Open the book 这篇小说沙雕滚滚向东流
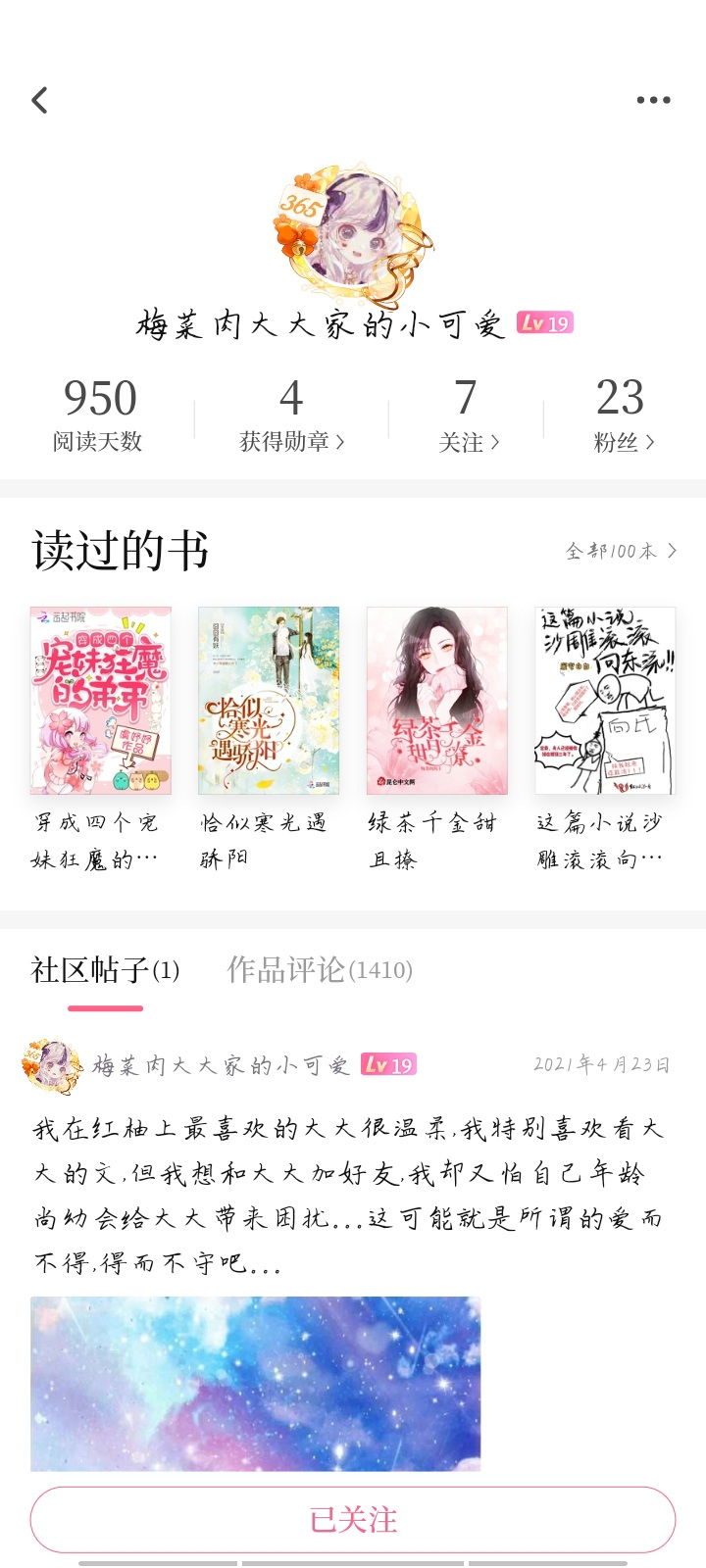The image size is (706, 1568). click(605, 701)
